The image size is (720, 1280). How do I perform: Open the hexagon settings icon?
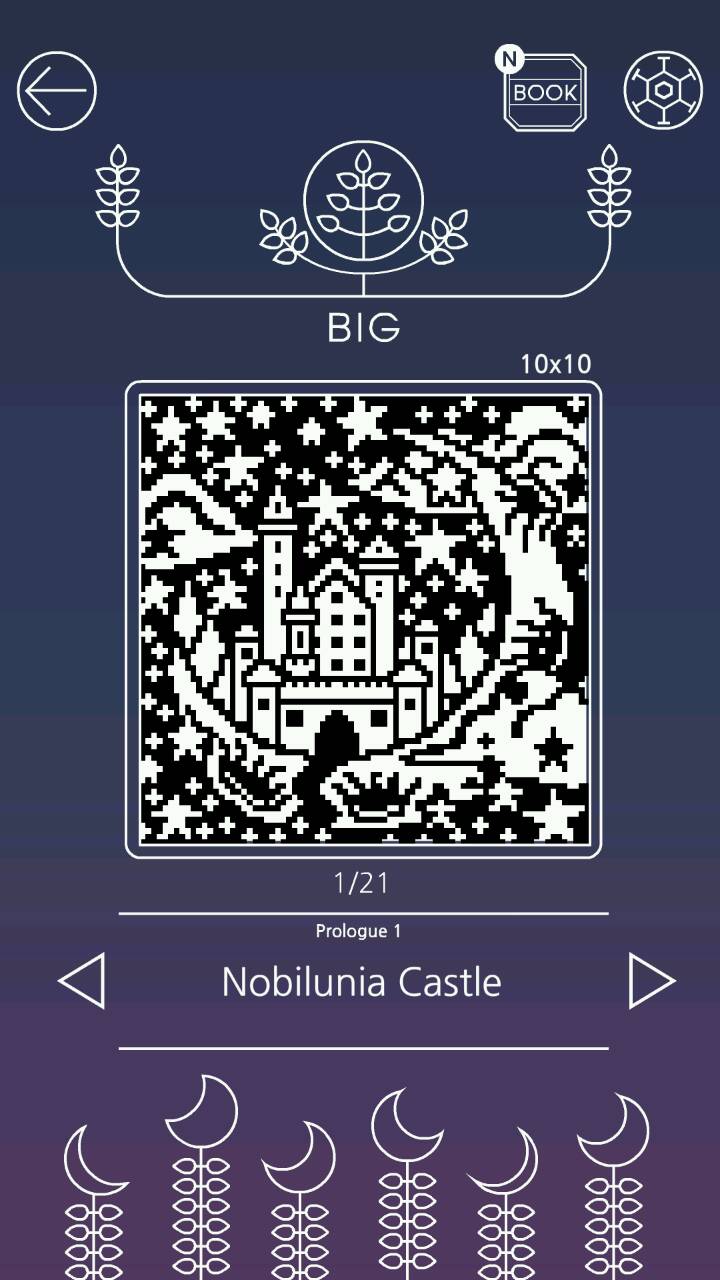663,90
